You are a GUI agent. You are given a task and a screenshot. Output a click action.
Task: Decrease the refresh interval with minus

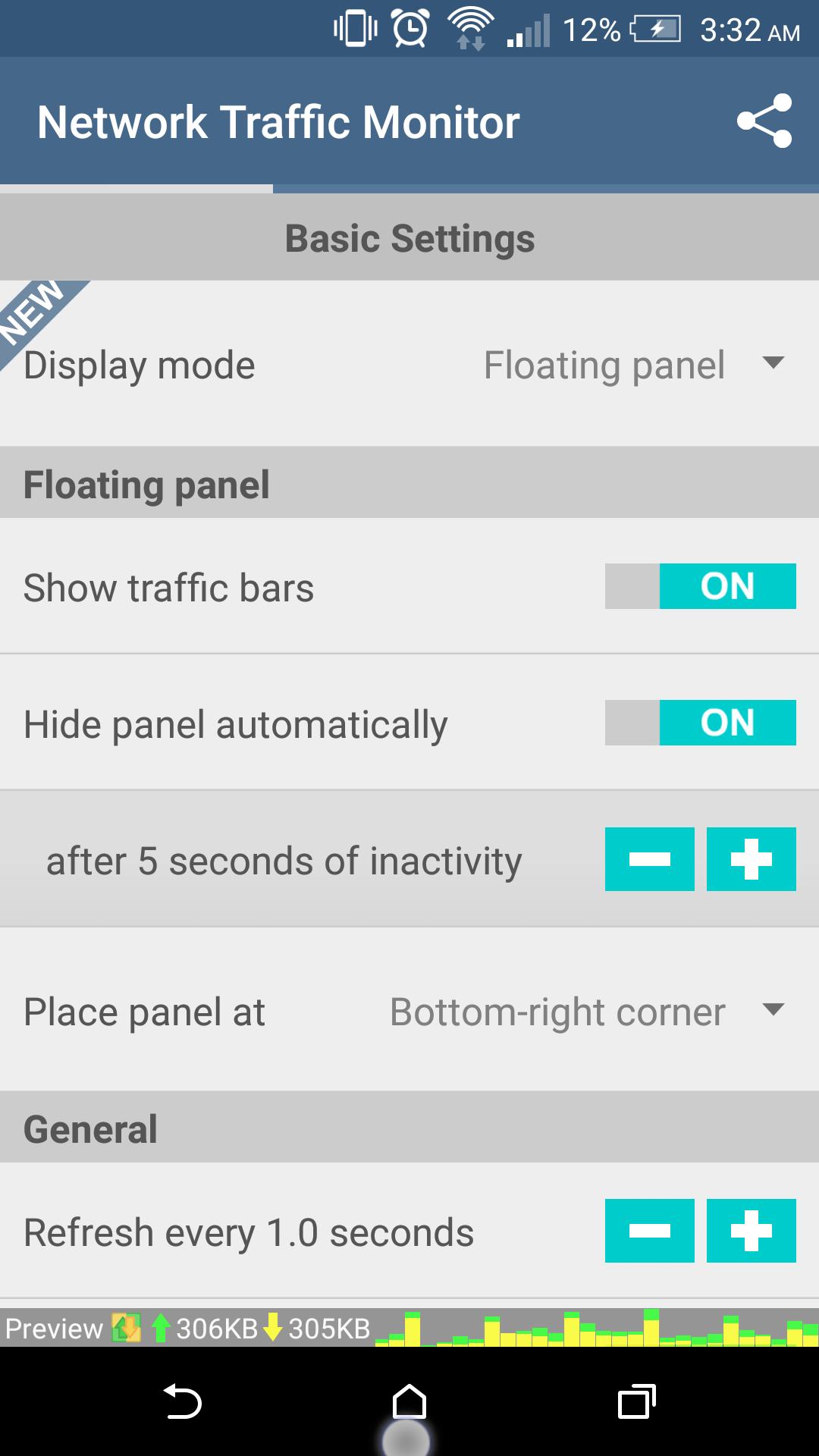[649, 1231]
